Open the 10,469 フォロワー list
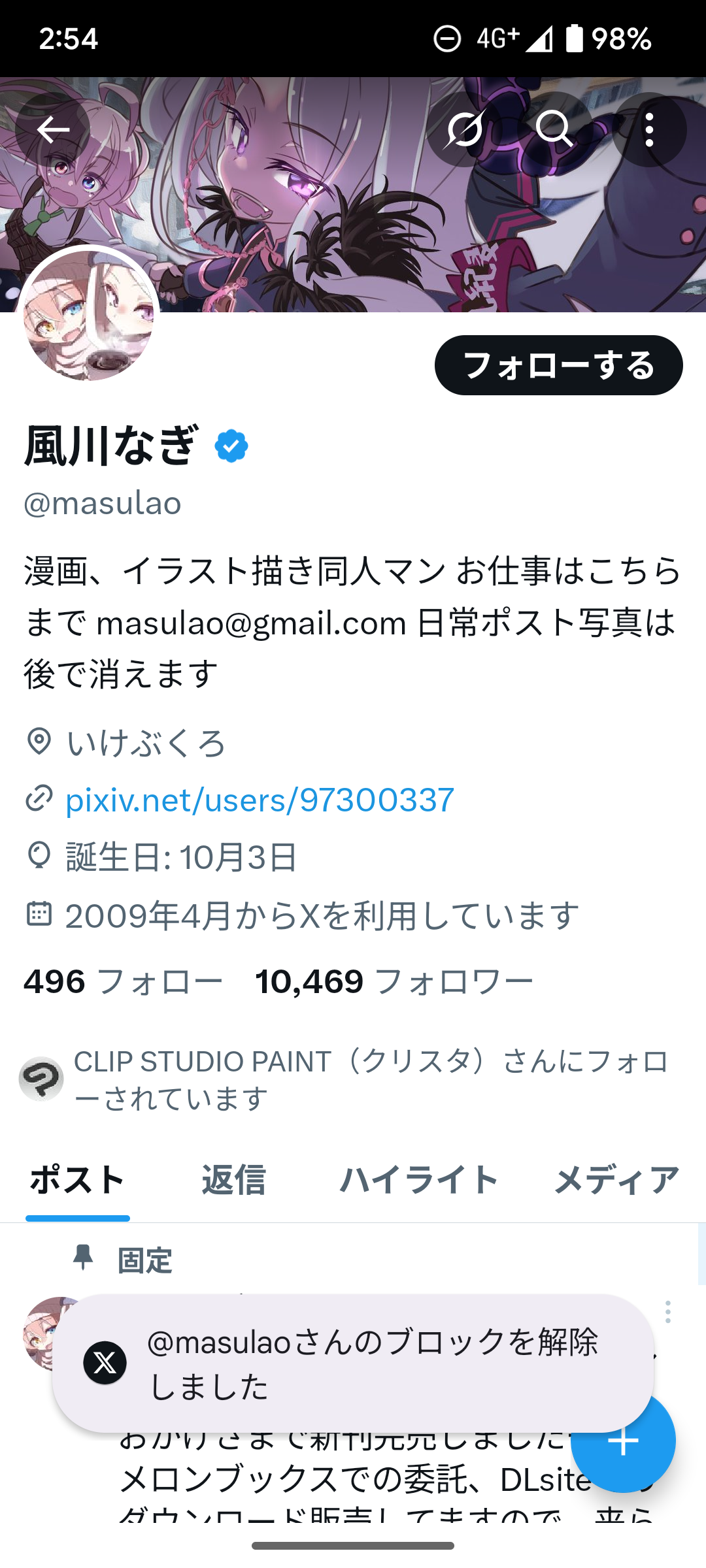This screenshot has height=1568, width=706. (394, 981)
